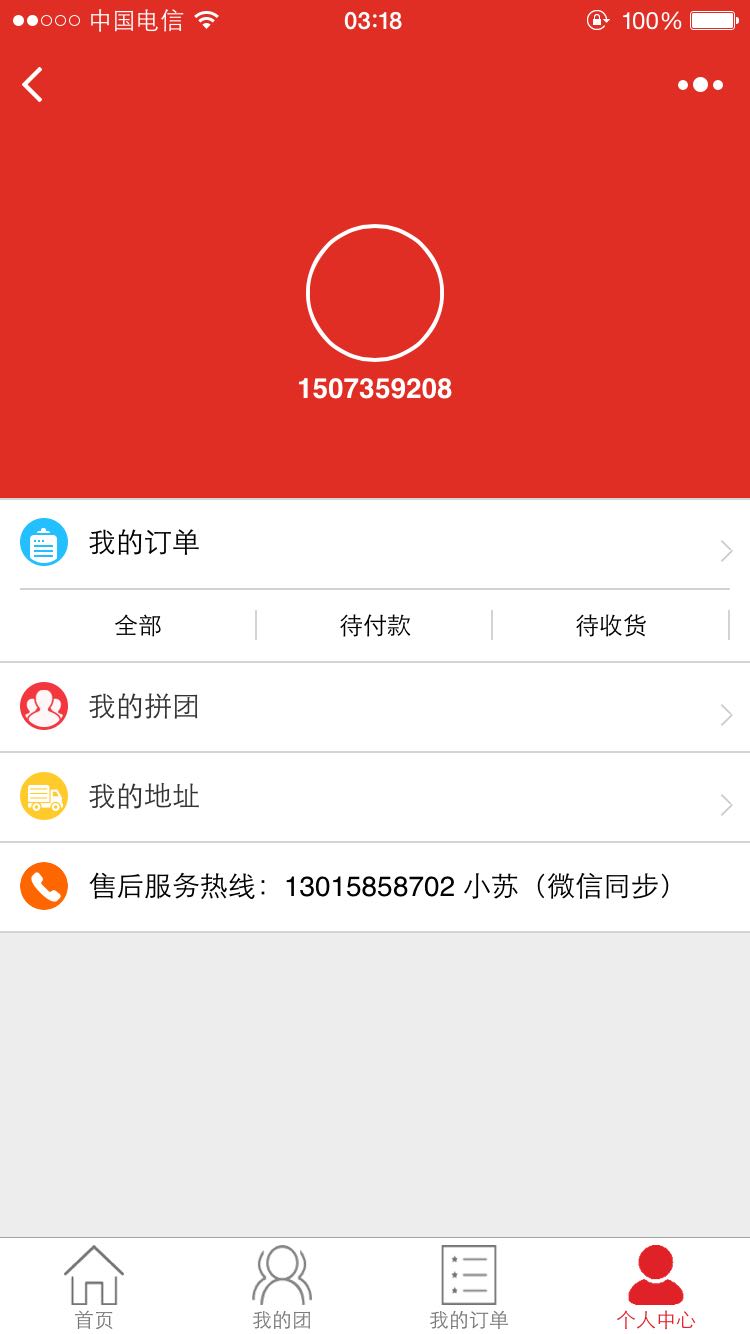The width and height of the screenshot is (750, 1334).
Task: Open 我的地址
Action: [x=375, y=797]
